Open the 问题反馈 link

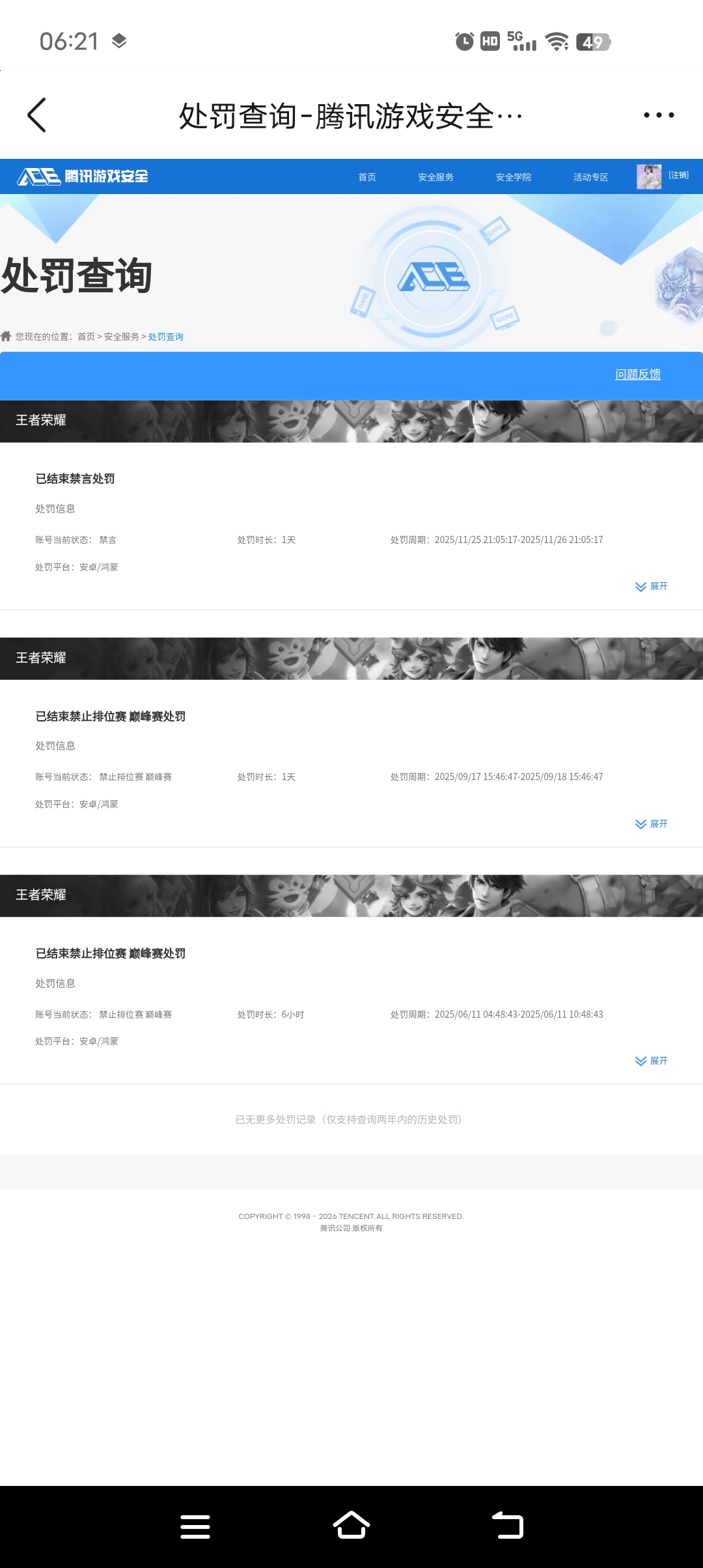click(638, 374)
